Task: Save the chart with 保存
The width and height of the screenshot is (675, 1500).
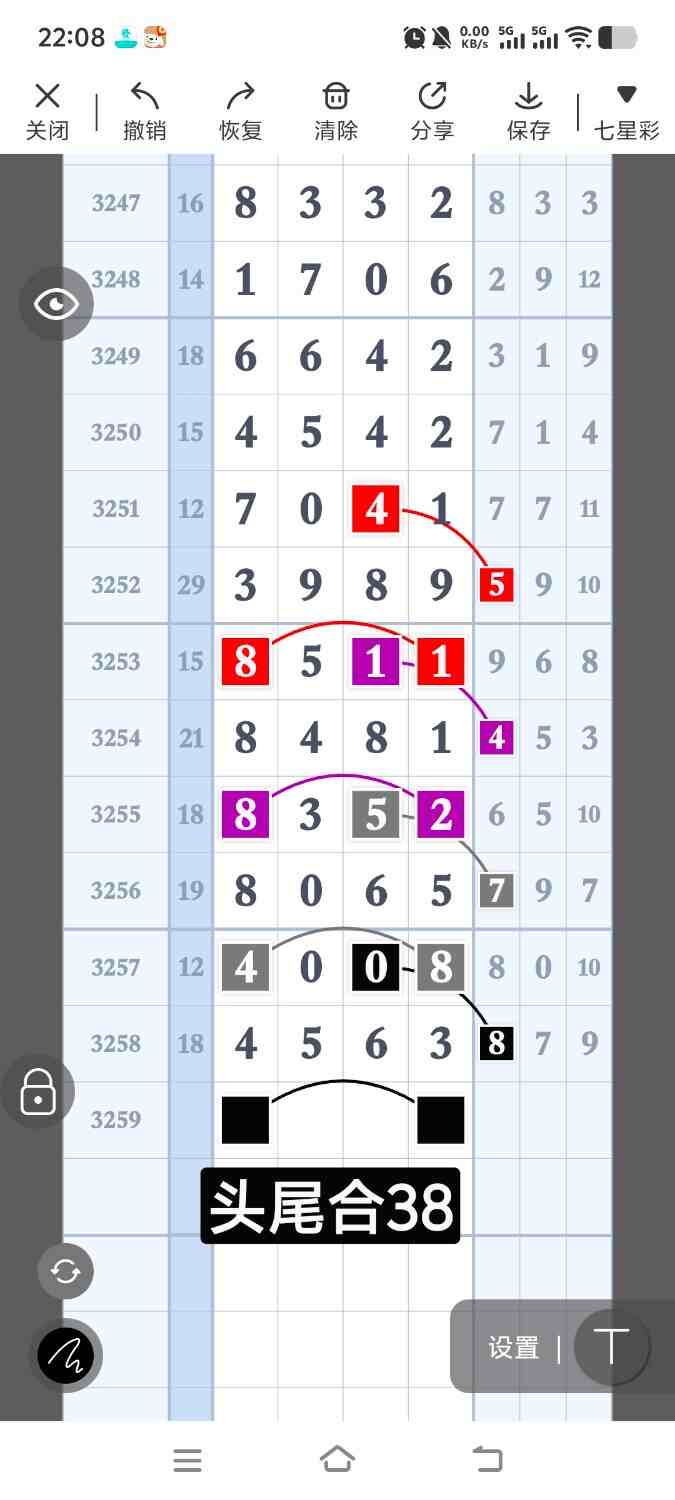Action: (x=528, y=111)
